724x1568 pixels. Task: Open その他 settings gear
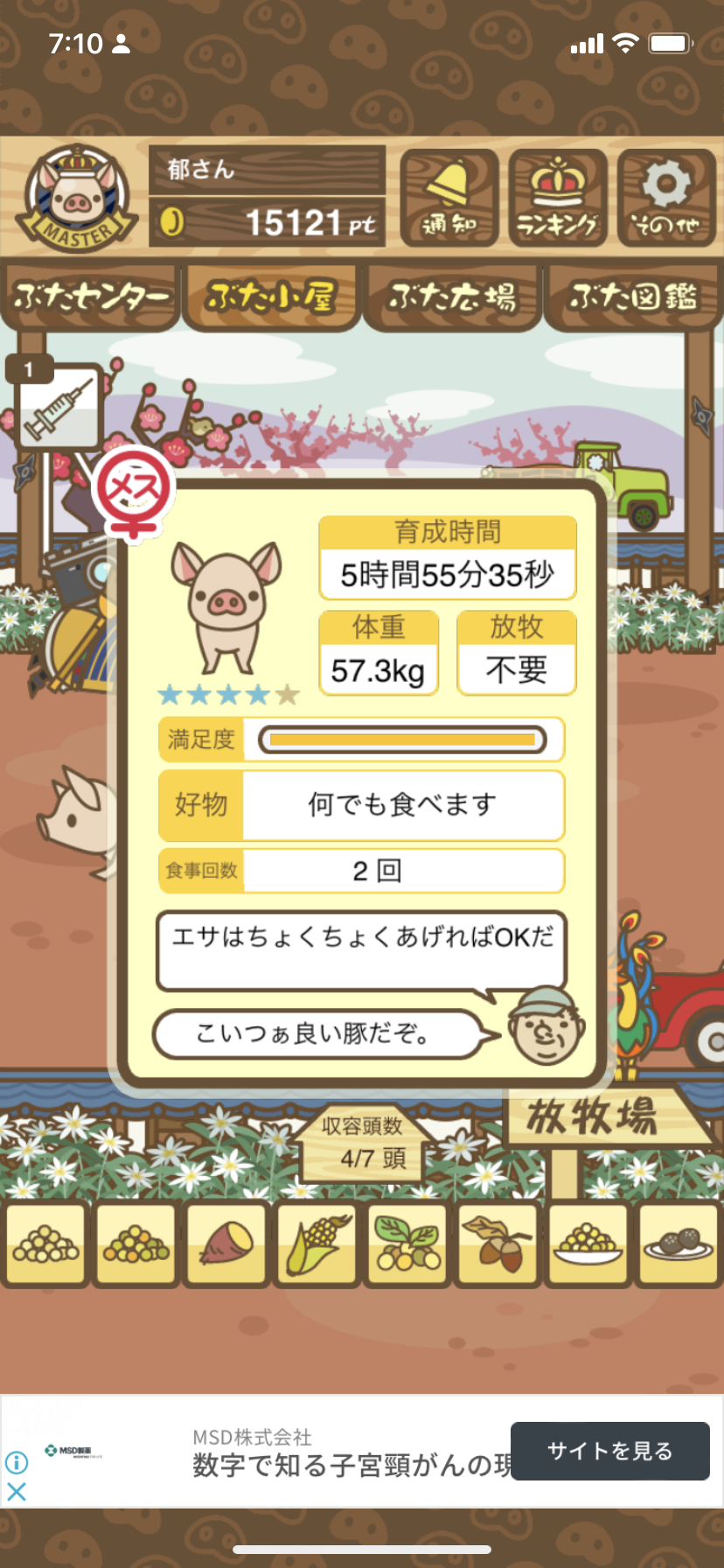(666, 198)
